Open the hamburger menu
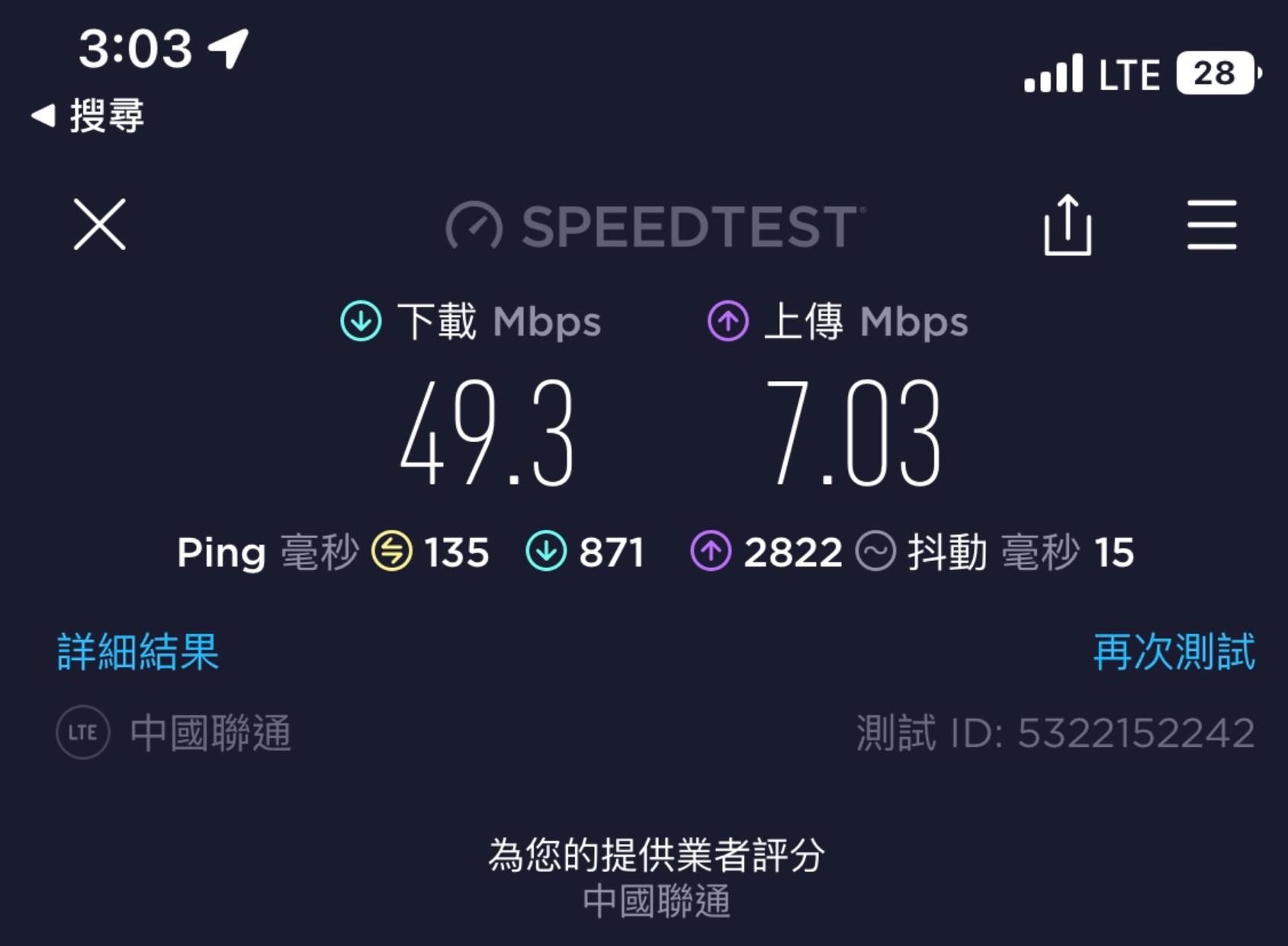Viewport: 1288px width, 946px height. click(1211, 225)
